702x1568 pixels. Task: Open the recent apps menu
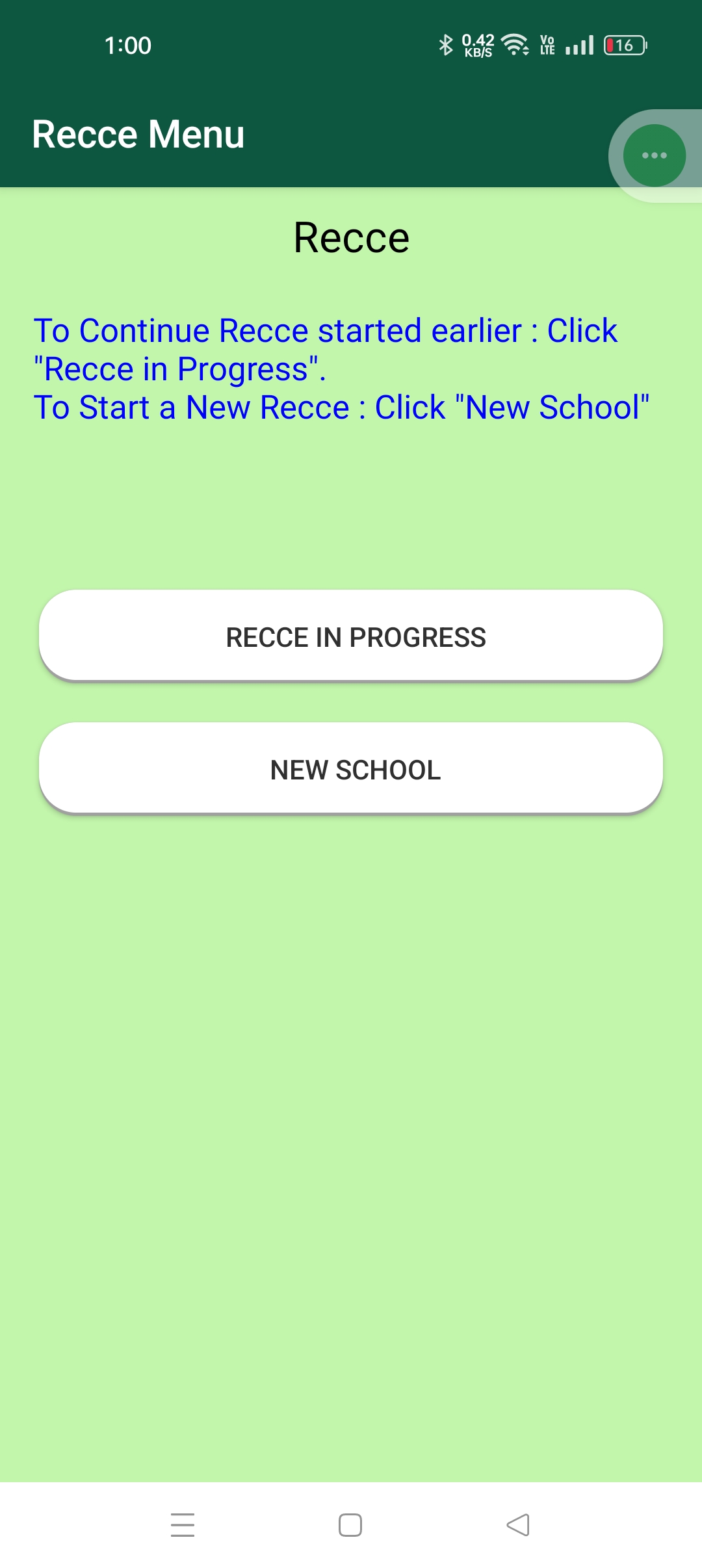pos(183,1525)
